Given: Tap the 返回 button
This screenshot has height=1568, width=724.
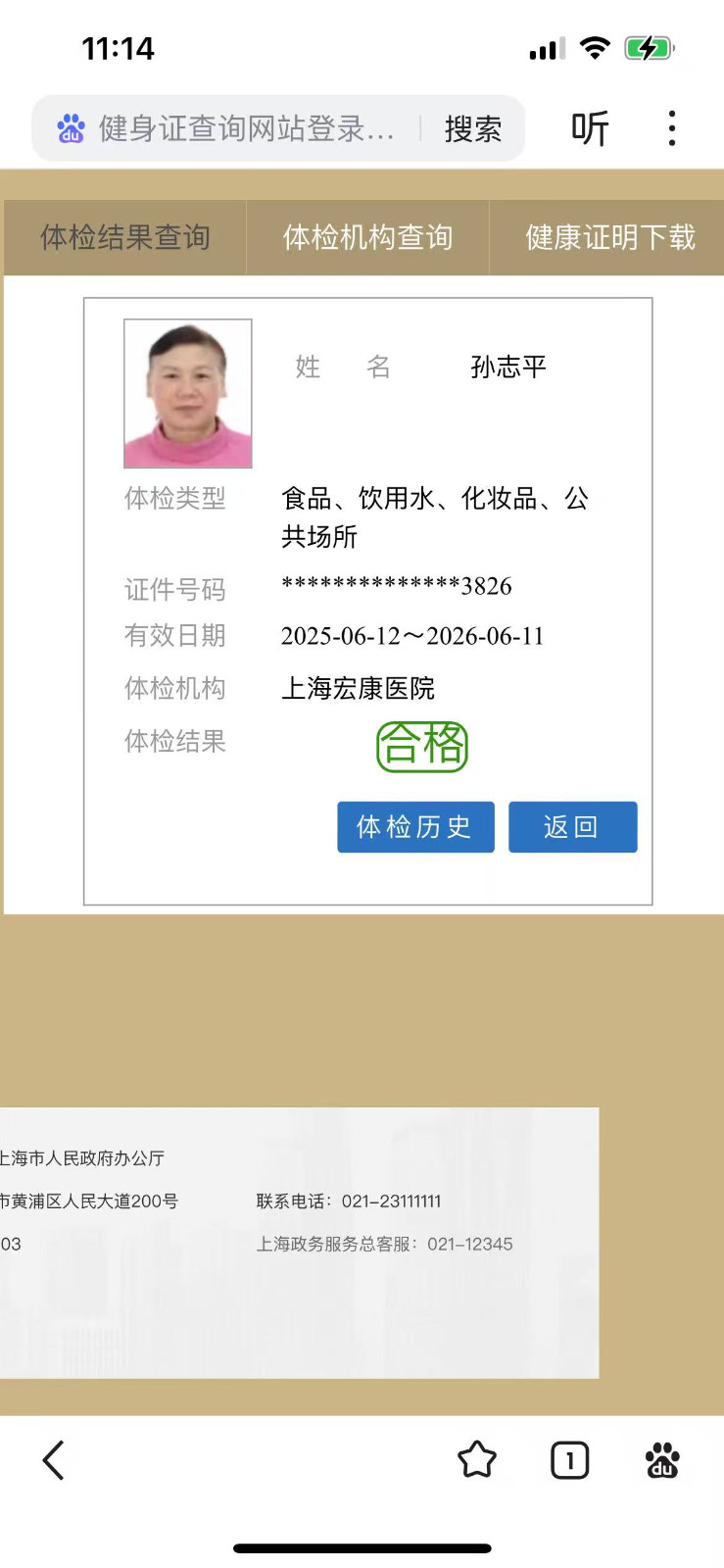Looking at the screenshot, I should pos(572,827).
